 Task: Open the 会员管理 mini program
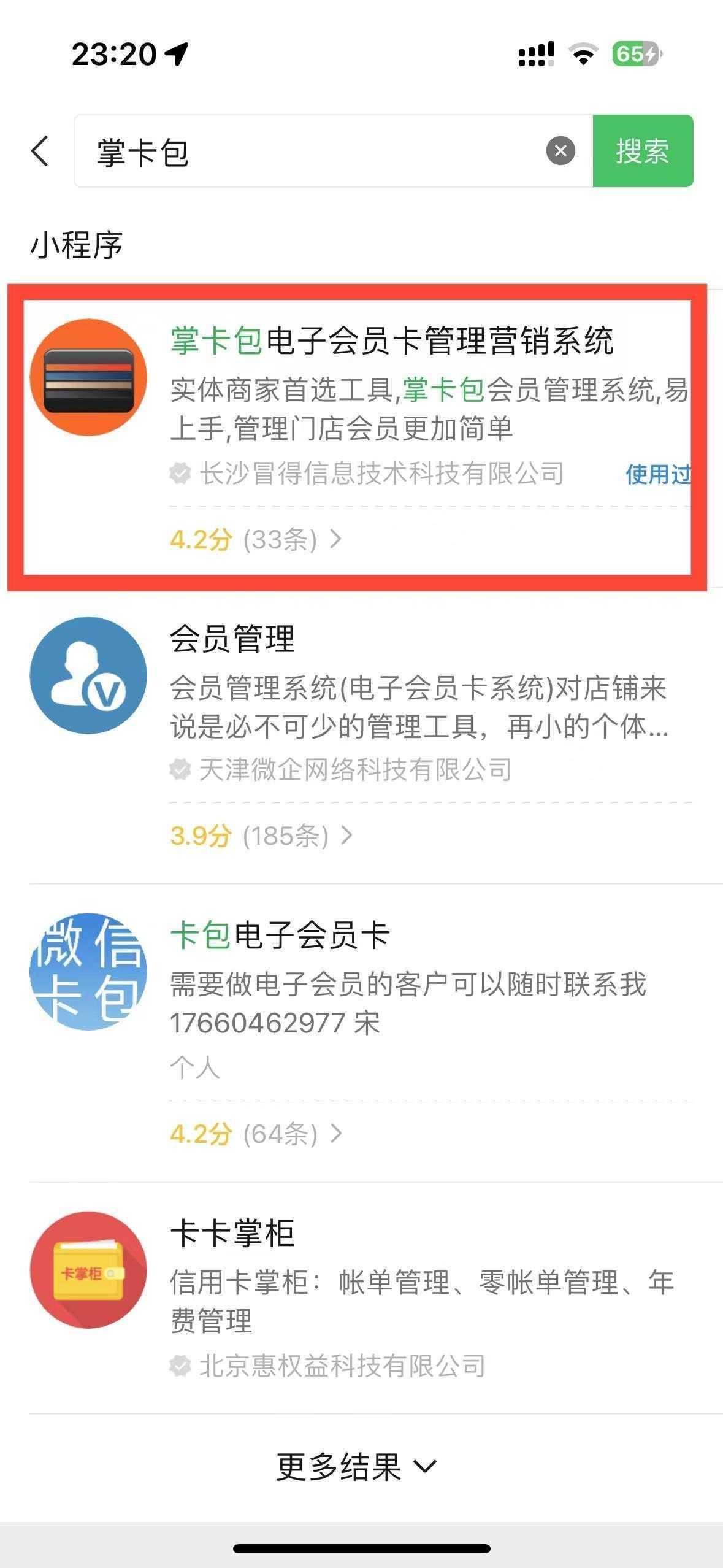pos(233,639)
